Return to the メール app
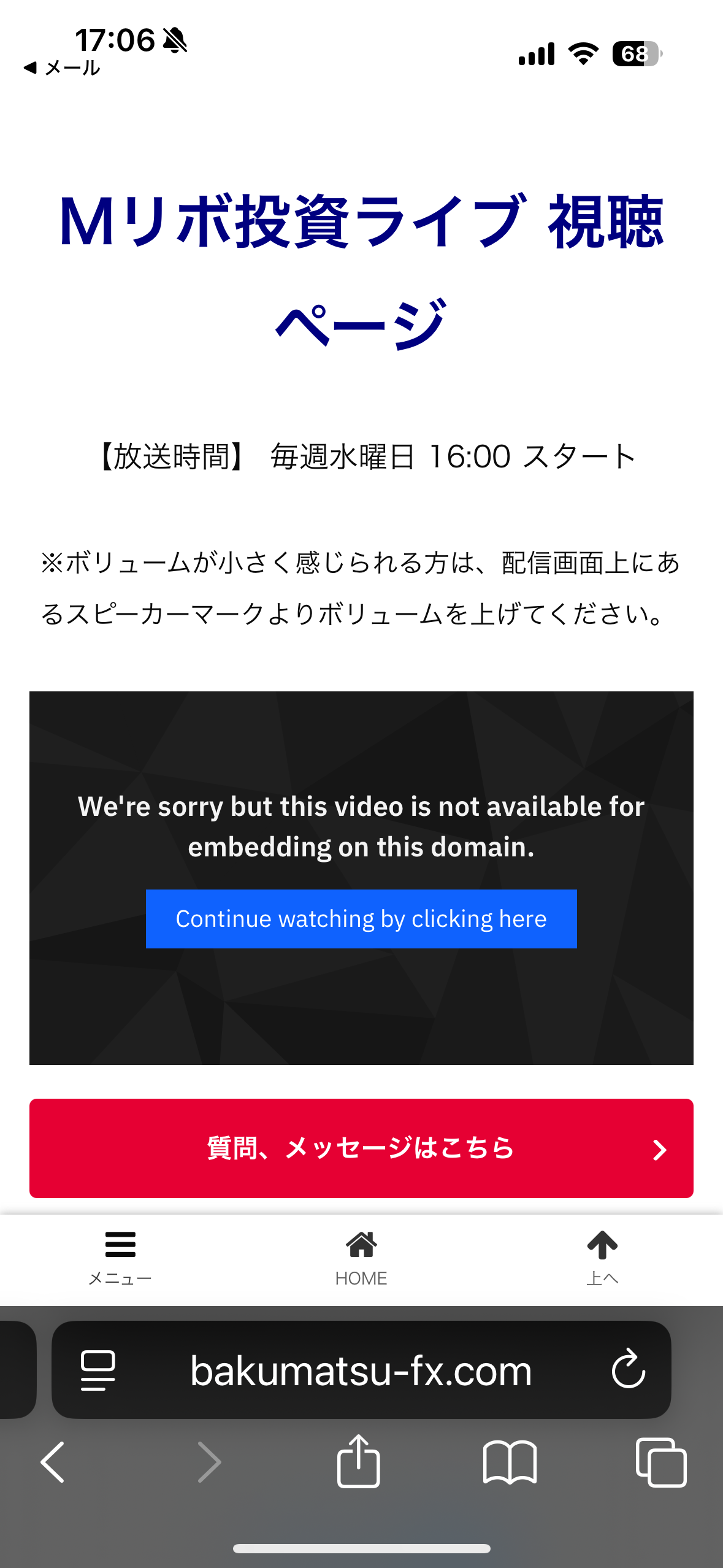The image size is (723, 1568). coord(61,67)
